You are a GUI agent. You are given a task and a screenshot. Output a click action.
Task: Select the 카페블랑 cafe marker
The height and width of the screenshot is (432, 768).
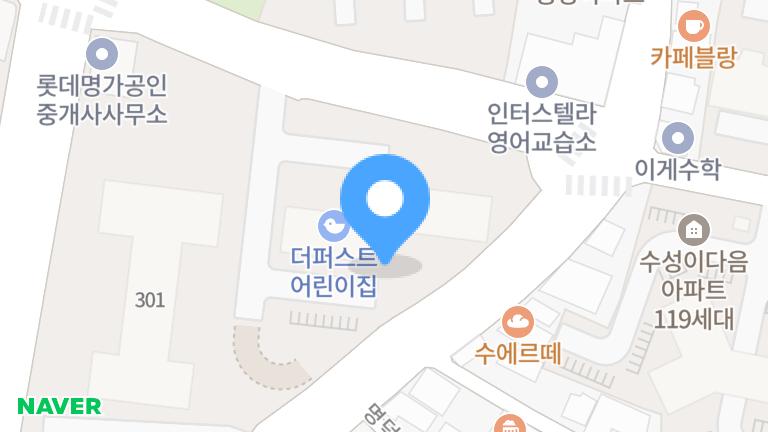[x=693, y=25]
